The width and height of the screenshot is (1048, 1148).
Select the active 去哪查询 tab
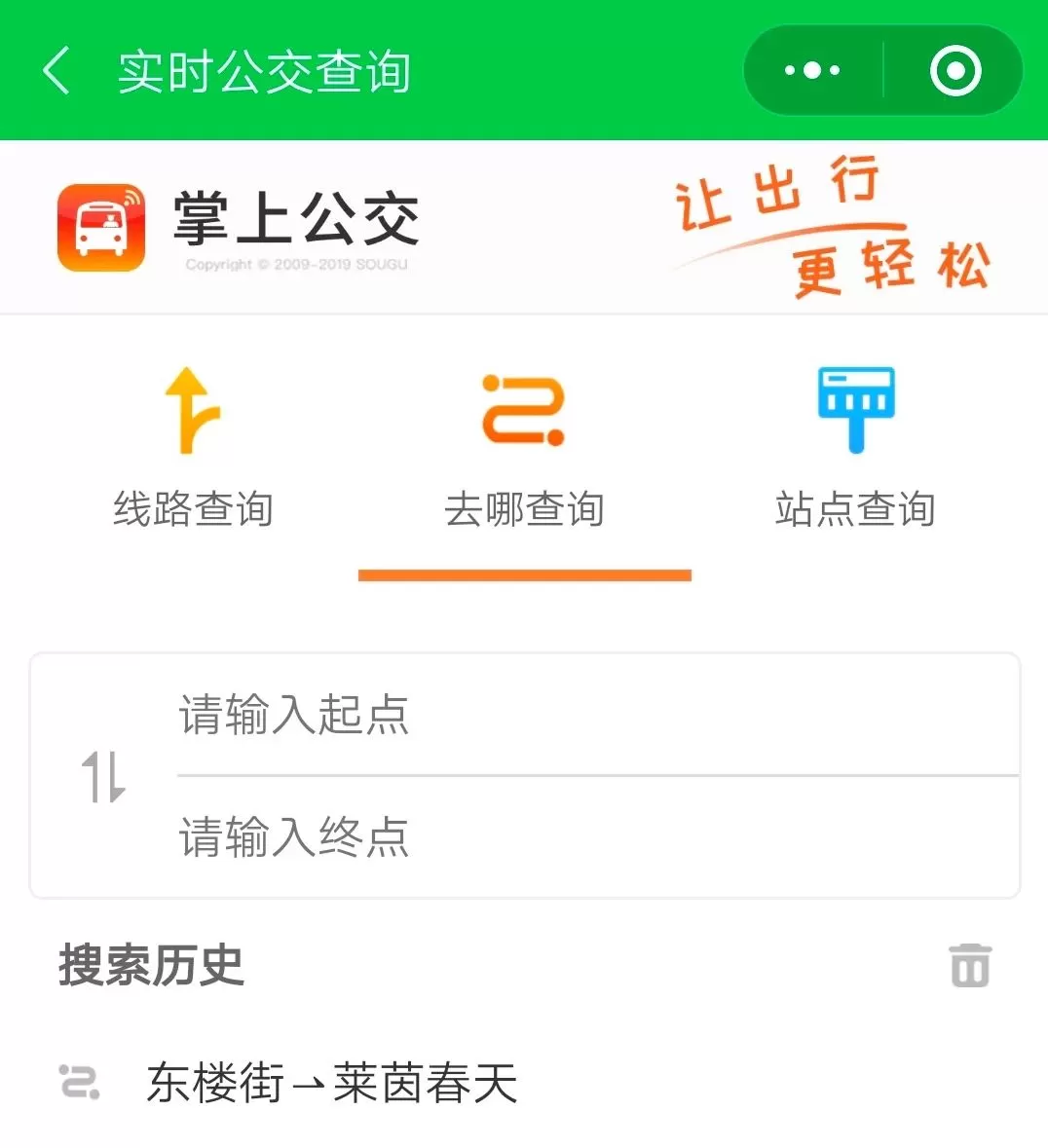524,508
